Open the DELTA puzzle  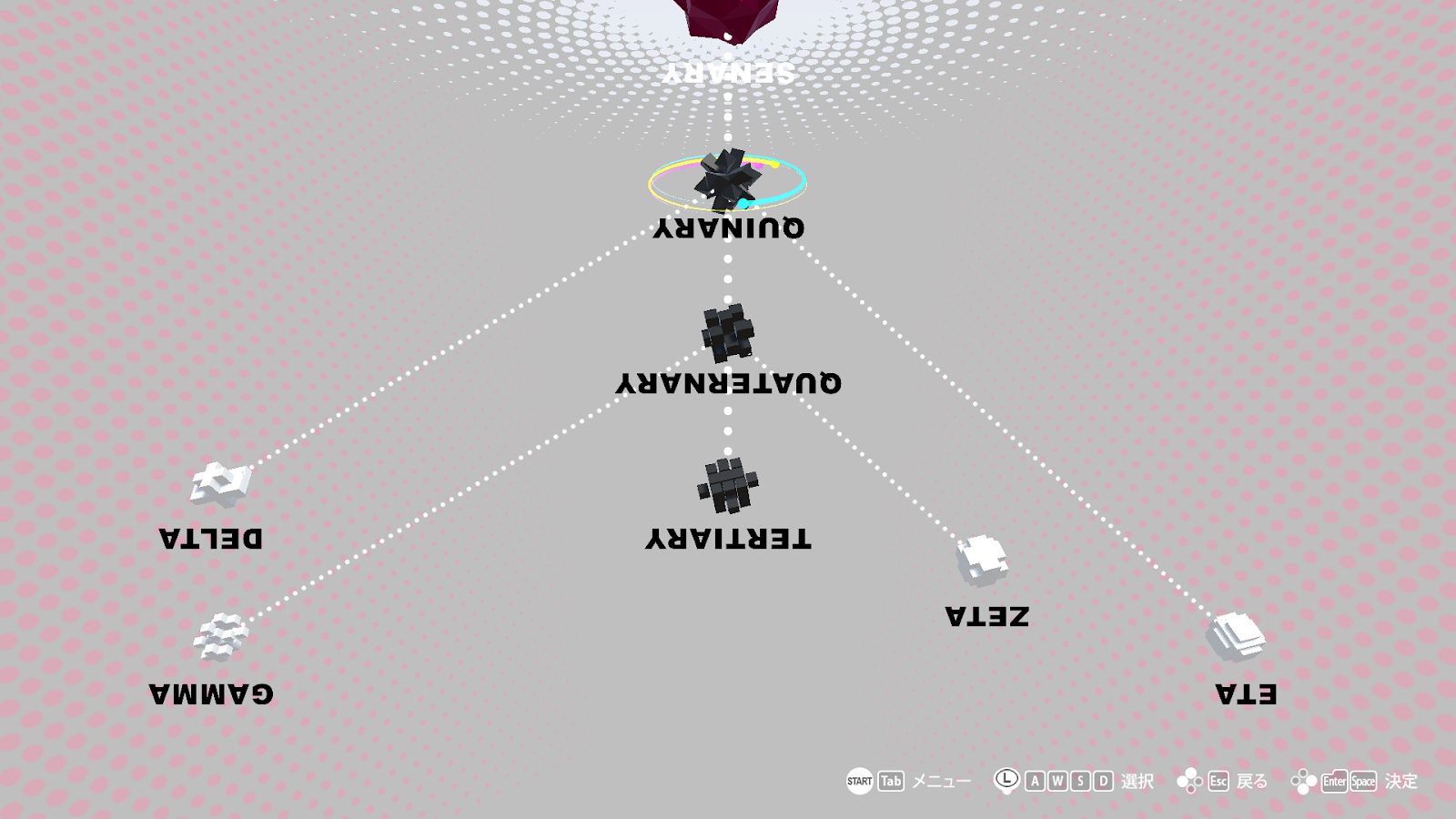click(220, 484)
